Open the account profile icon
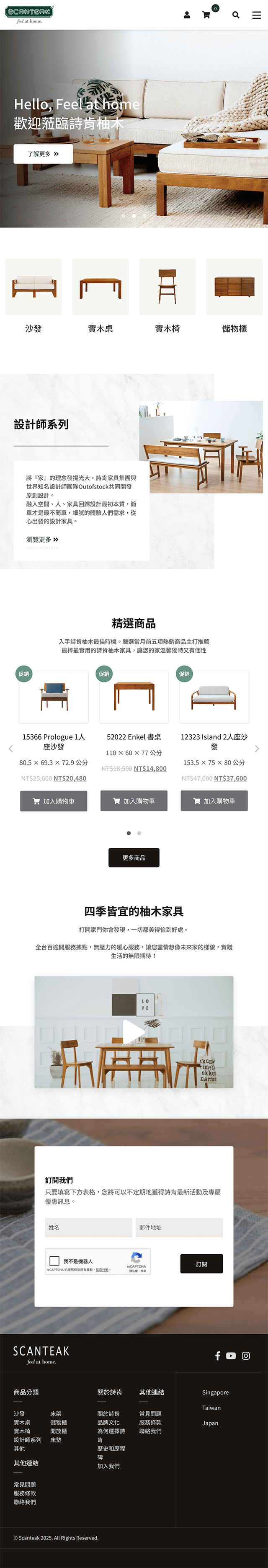Image resolution: width=268 pixels, height=1568 pixels. (x=187, y=15)
